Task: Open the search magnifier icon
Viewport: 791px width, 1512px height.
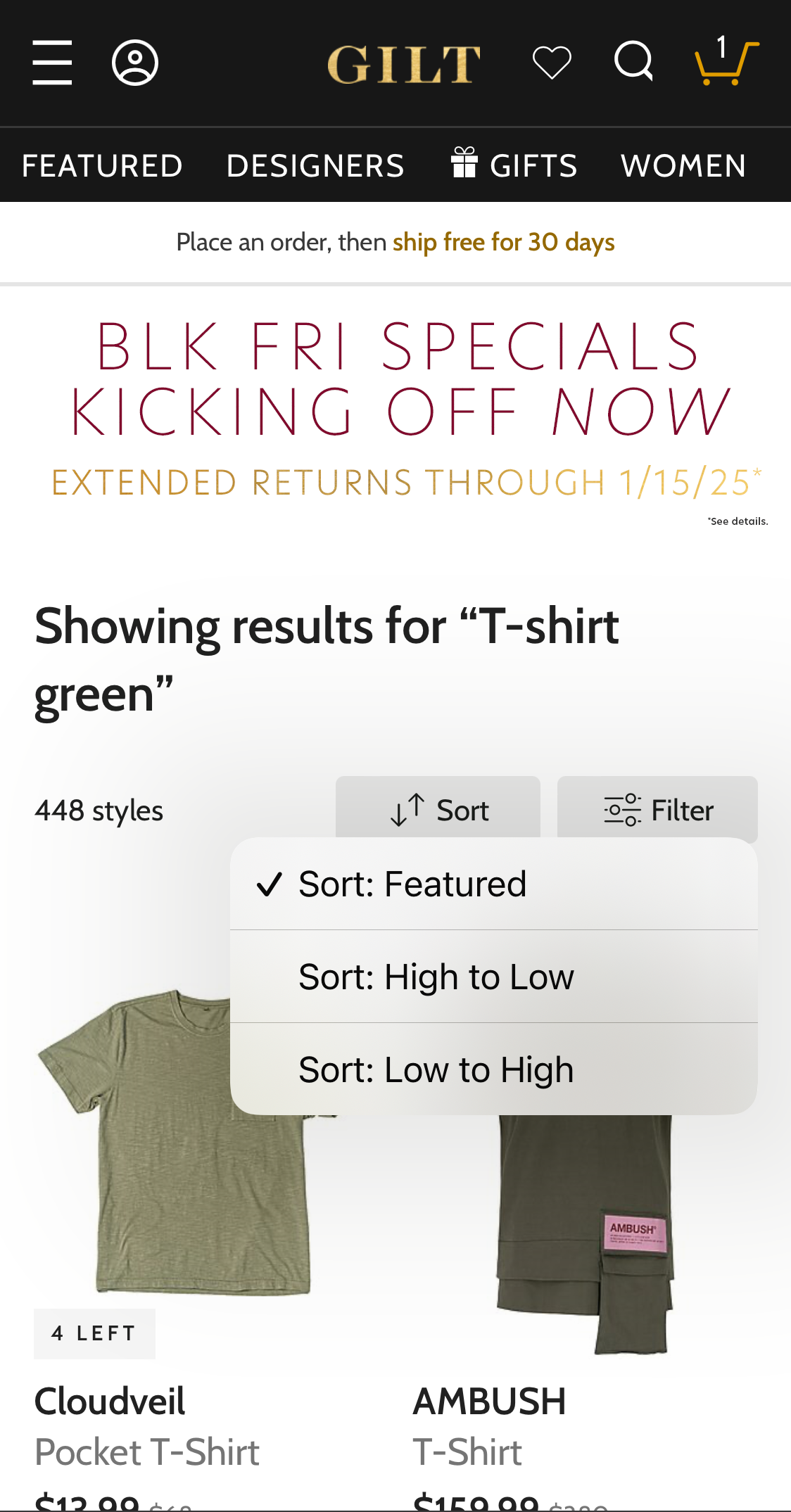Action: 632,62
